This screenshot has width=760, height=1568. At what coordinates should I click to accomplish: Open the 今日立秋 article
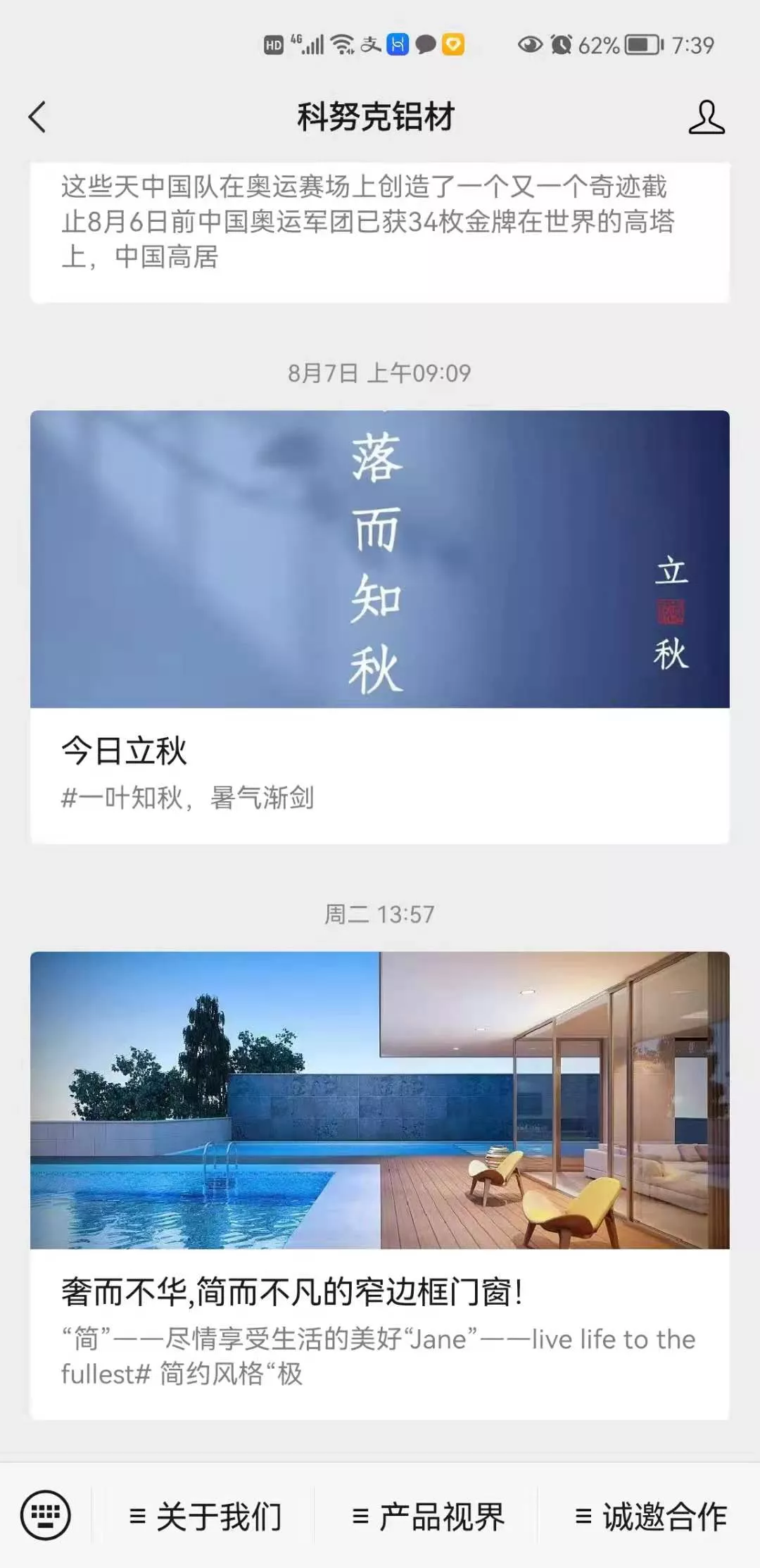[x=379, y=627]
